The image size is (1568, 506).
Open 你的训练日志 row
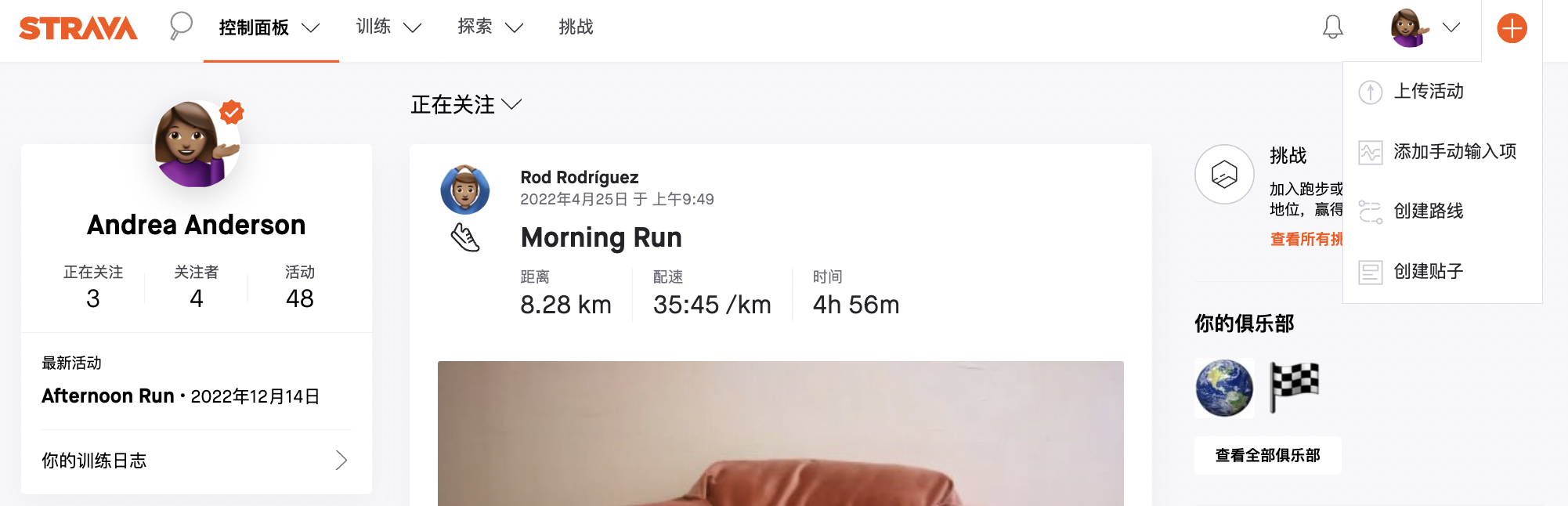196,461
